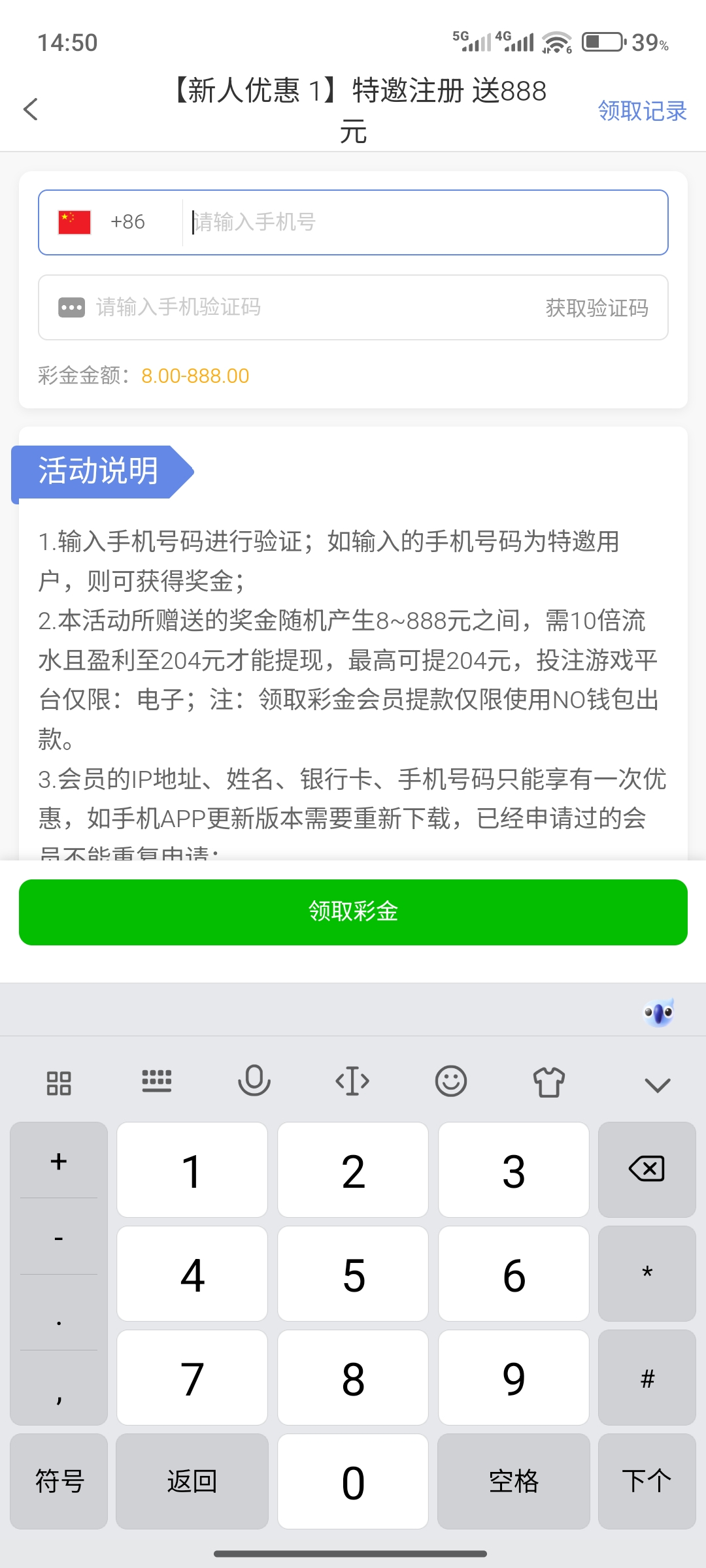Viewport: 706px width, 1568px height.
Task: Tap the green 领取彩金 button
Action: (353, 911)
